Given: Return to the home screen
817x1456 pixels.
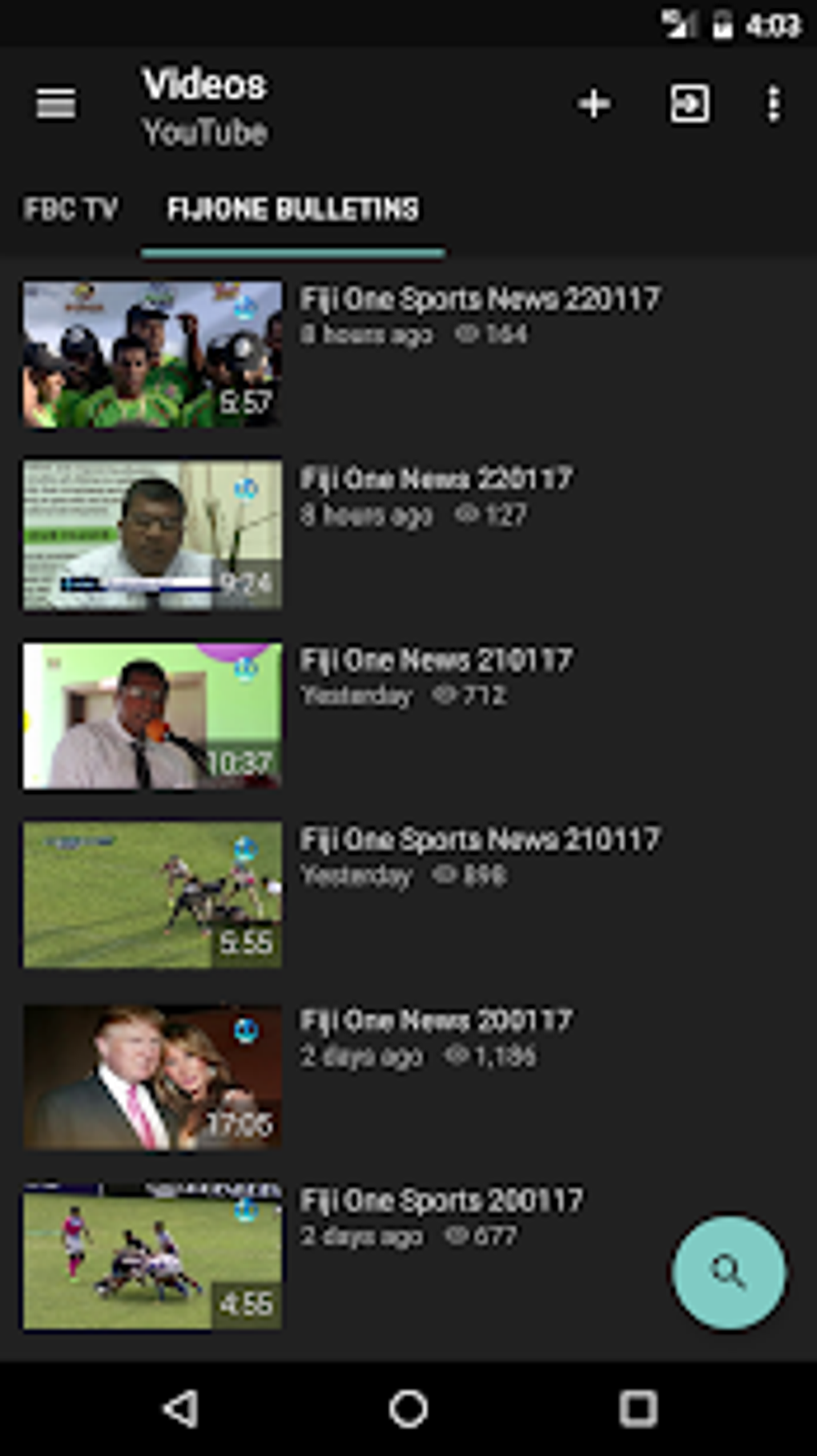Looking at the screenshot, I should click(408, 1408).
